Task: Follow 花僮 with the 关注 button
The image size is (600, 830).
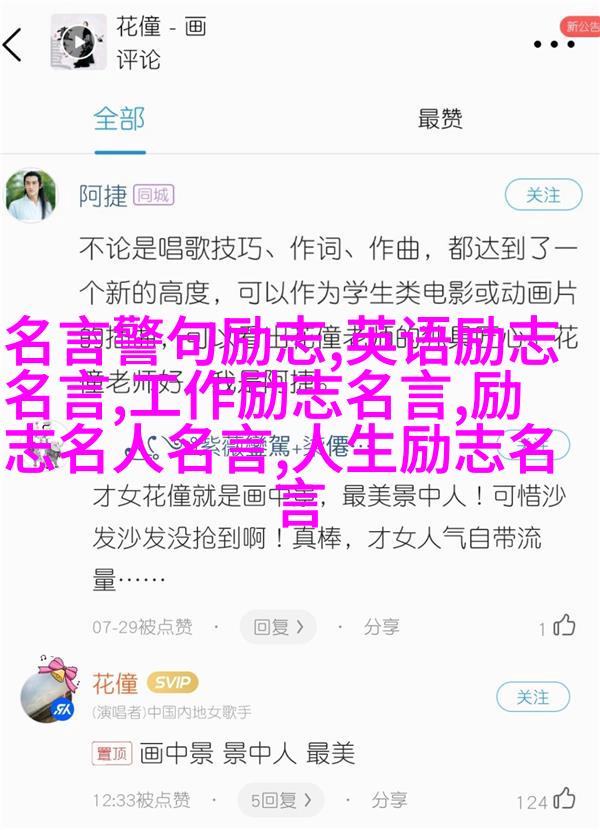Action: (533, 696)
